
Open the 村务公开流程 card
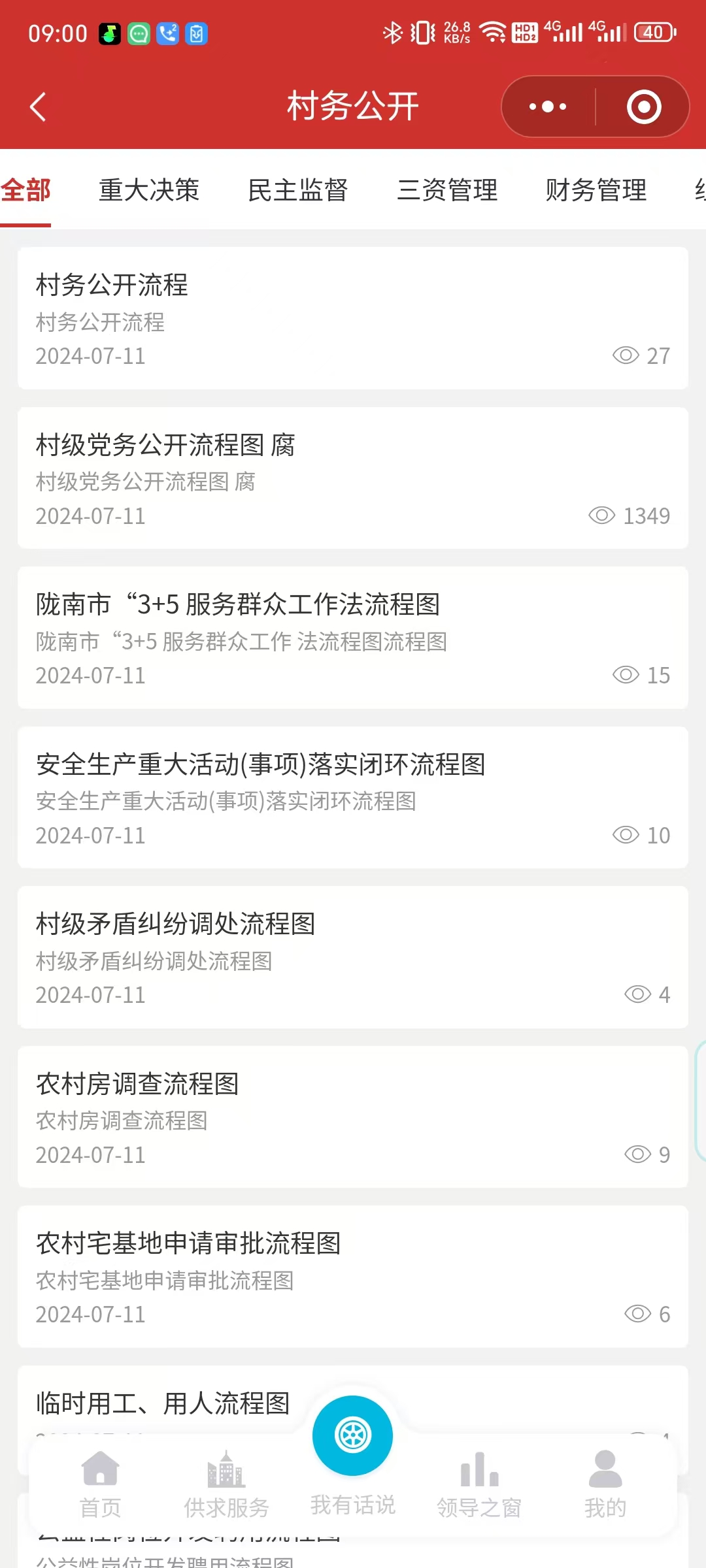pos(353,318)
